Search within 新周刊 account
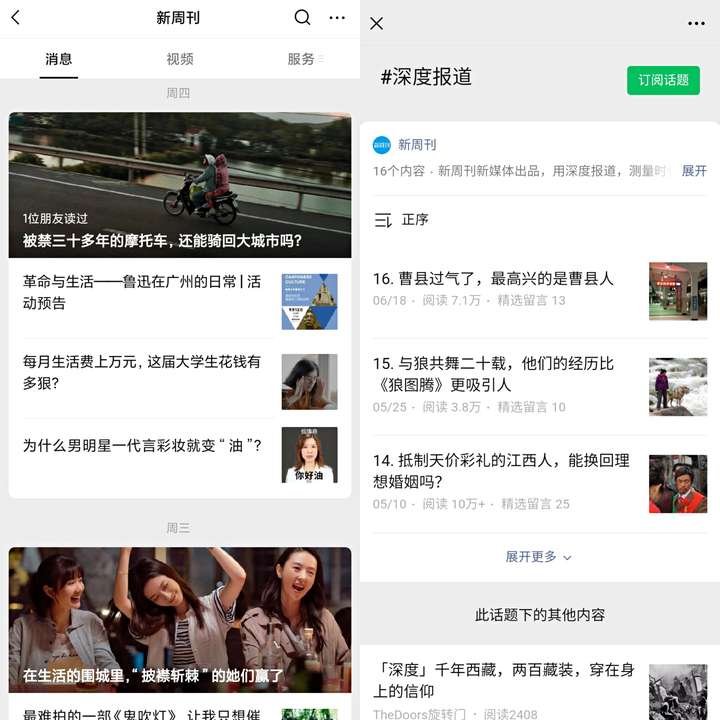720x720 pixels. 303,18
